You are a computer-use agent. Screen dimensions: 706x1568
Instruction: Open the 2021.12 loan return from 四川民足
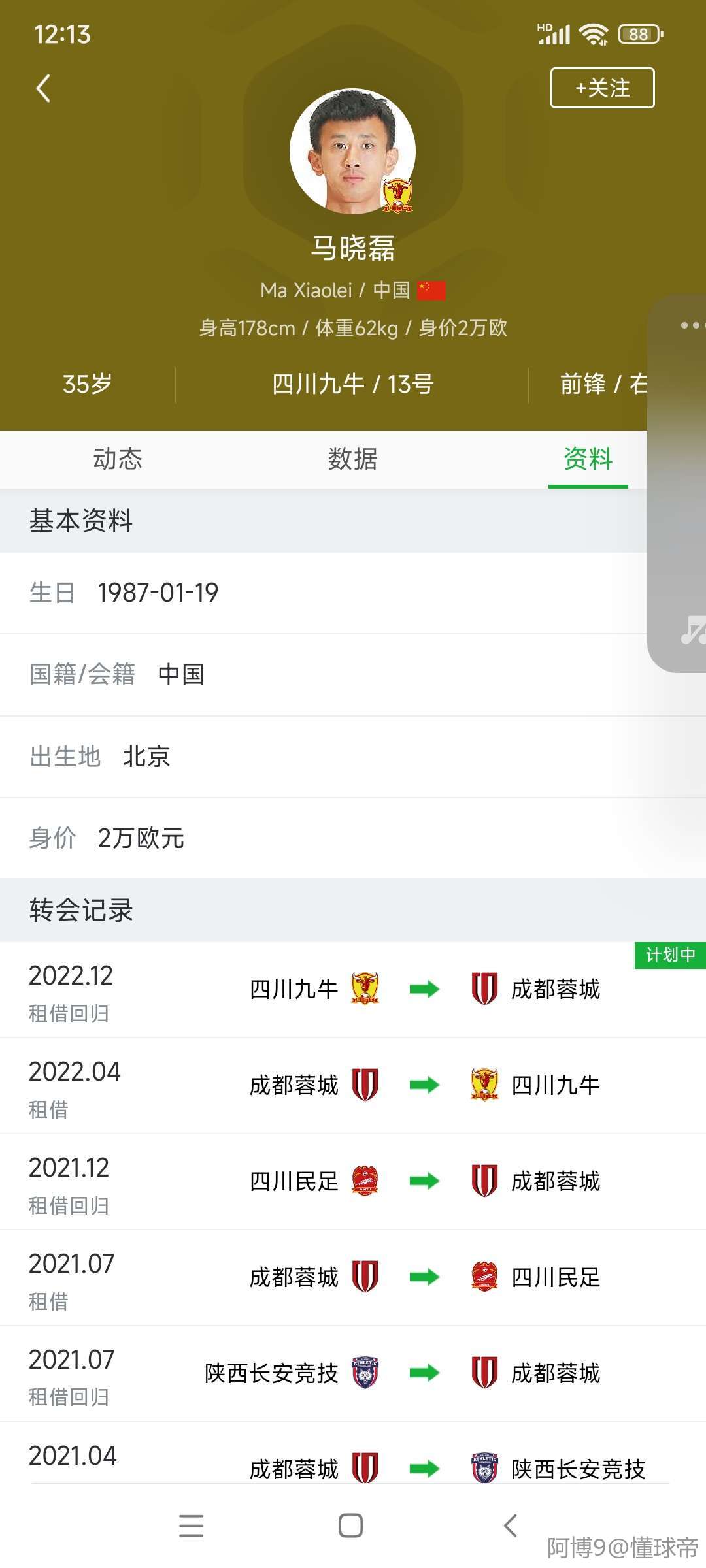pos(353,1182)
